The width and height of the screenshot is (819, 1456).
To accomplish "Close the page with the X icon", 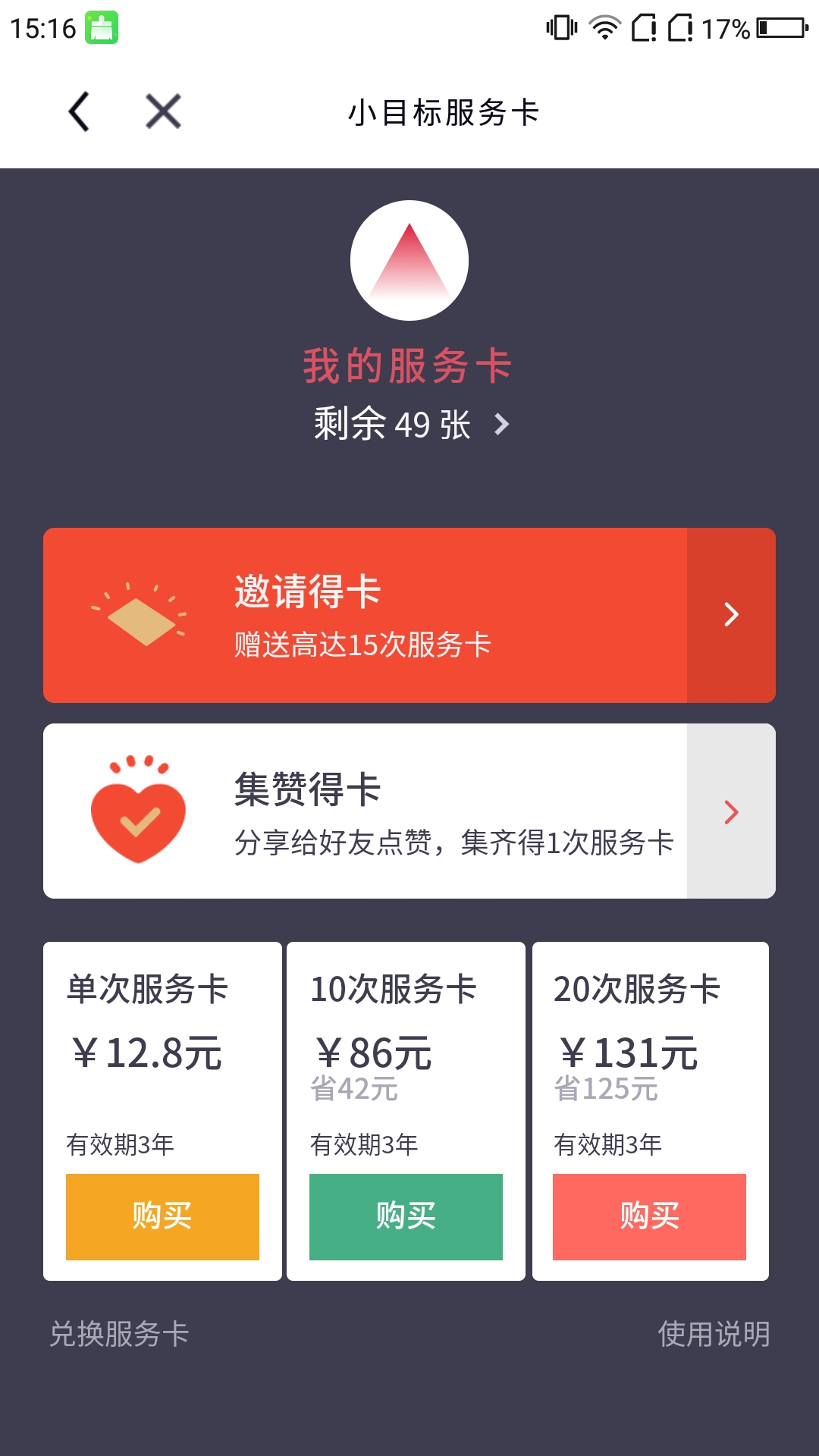I will tap(163, 112).
